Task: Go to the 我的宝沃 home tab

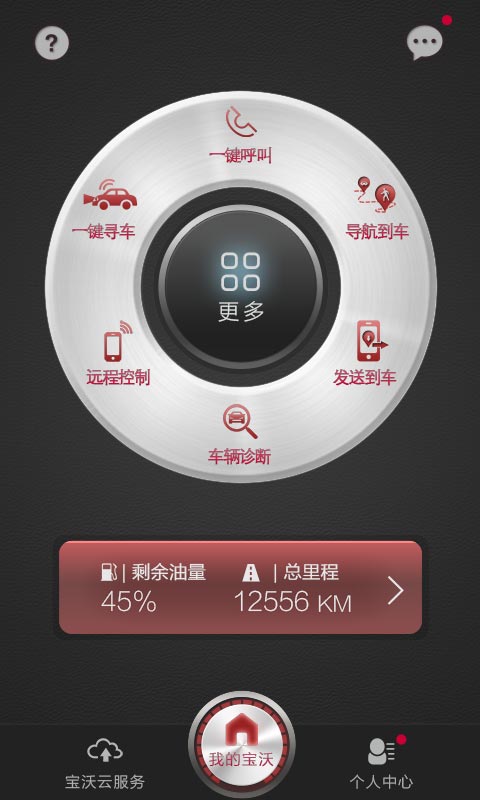Action: click(x=241, y=747)
